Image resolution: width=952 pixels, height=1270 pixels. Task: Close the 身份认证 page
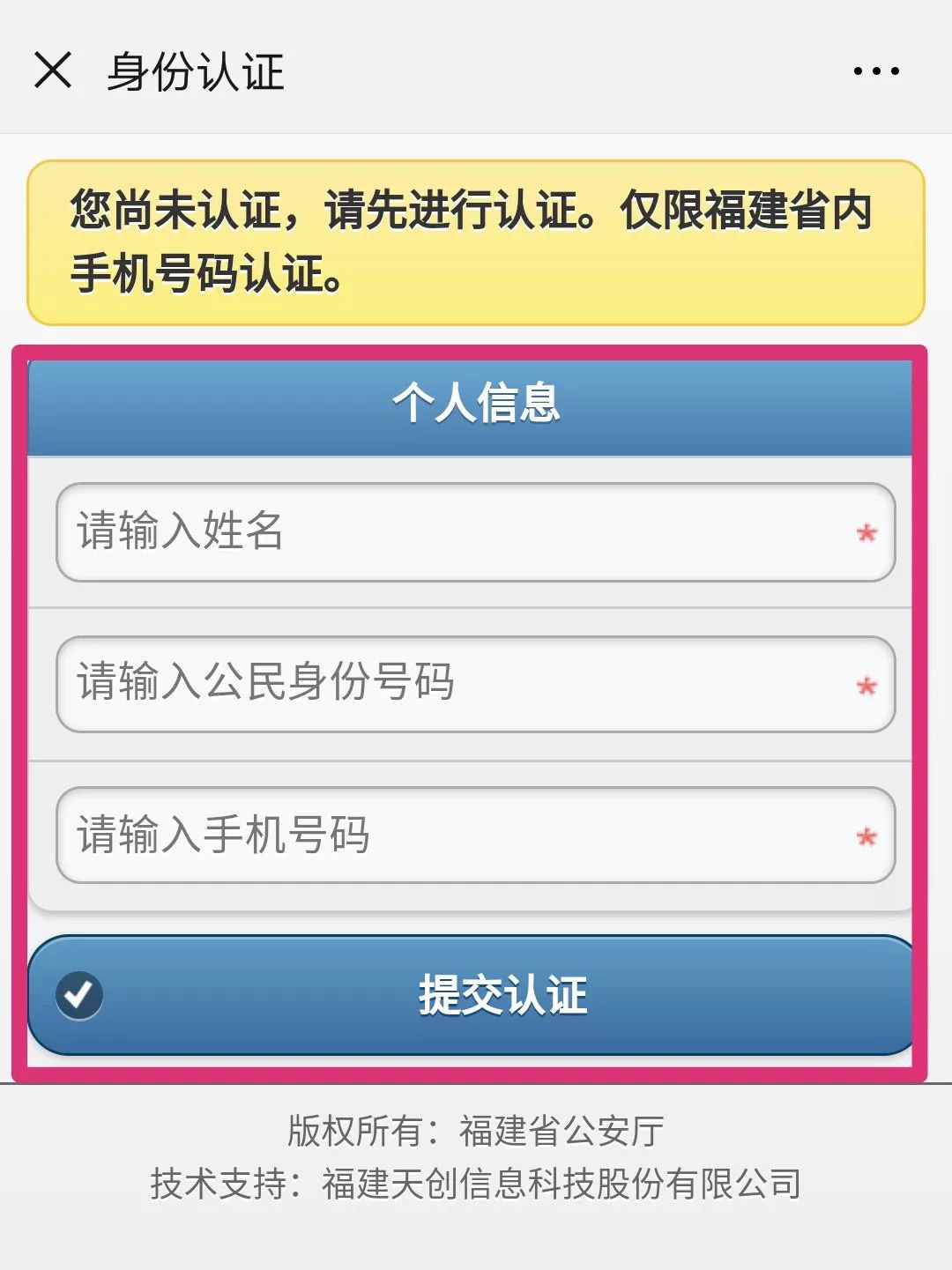click(53, 70)
